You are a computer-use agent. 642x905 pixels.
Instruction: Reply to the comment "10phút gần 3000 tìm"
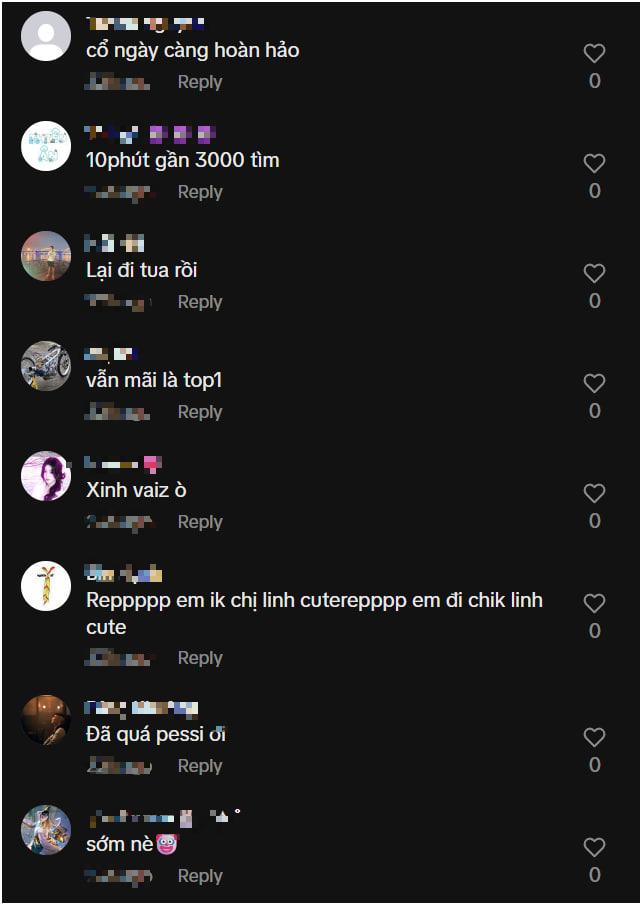(200, 192)
